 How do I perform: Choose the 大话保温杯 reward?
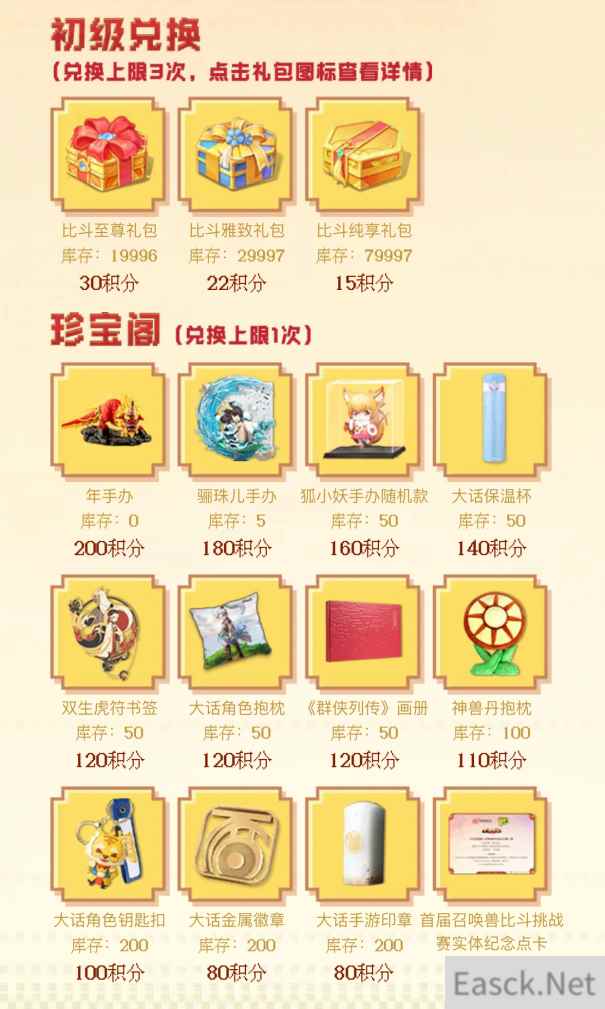490,421
